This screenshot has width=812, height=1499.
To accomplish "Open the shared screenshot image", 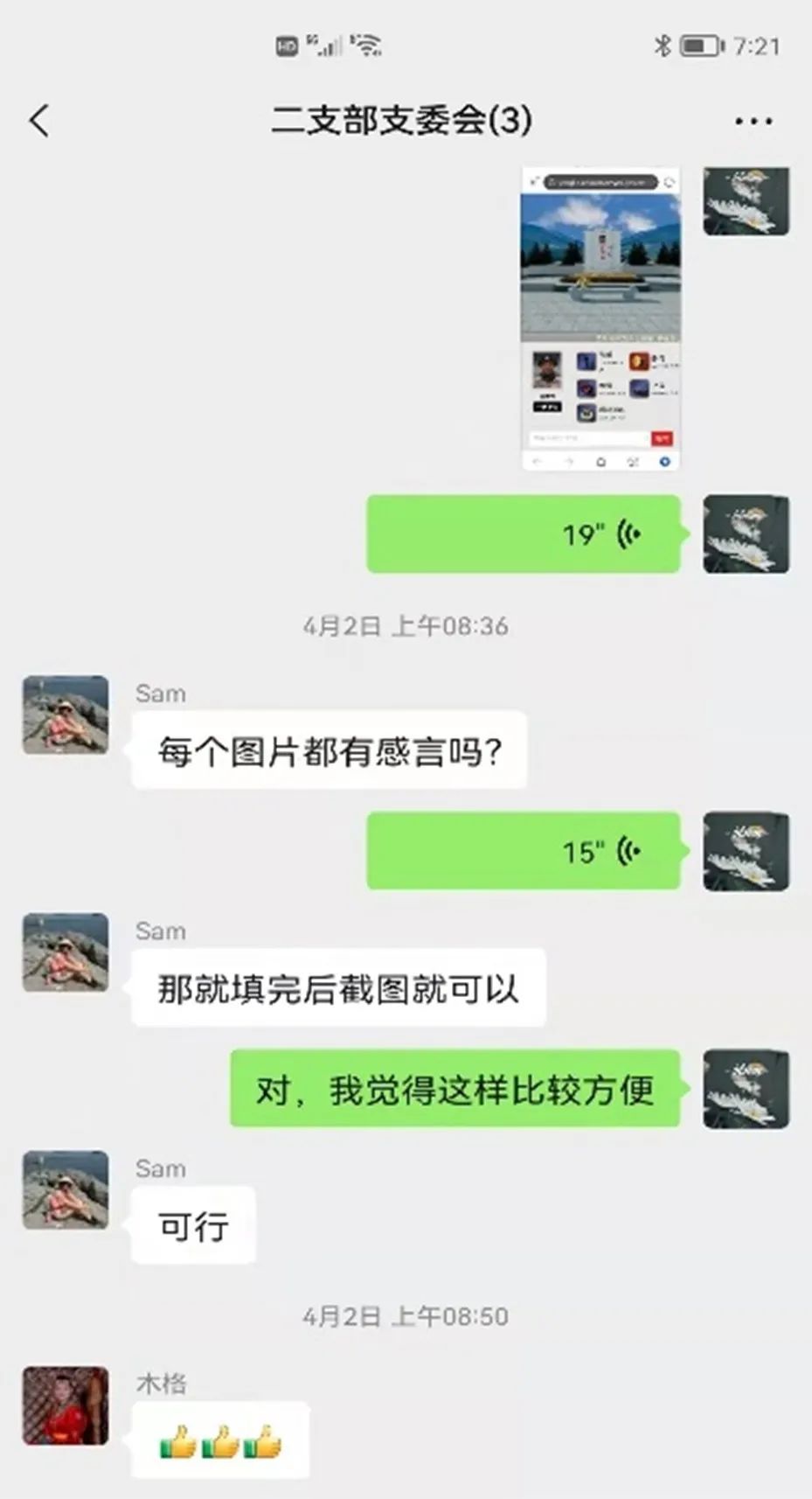I will [600, 319].
